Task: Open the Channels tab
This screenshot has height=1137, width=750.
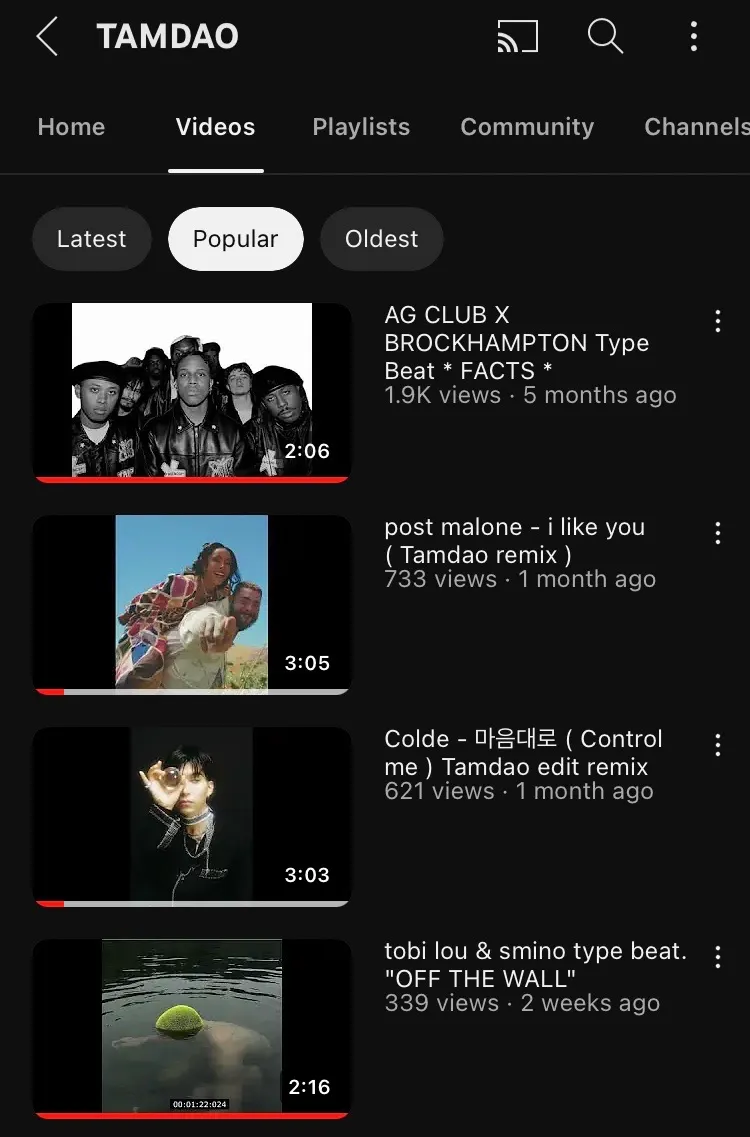Action: 696,127
